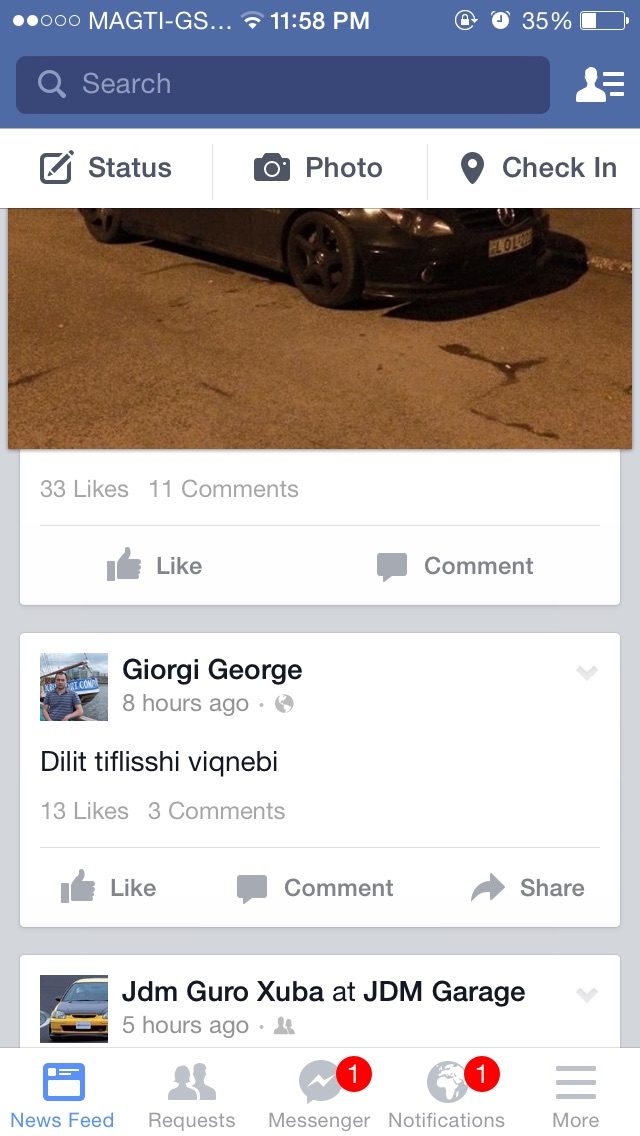Open the JDM Garage page link
Viewport: 640px width, 1136px height.
(x=443, y=992)
